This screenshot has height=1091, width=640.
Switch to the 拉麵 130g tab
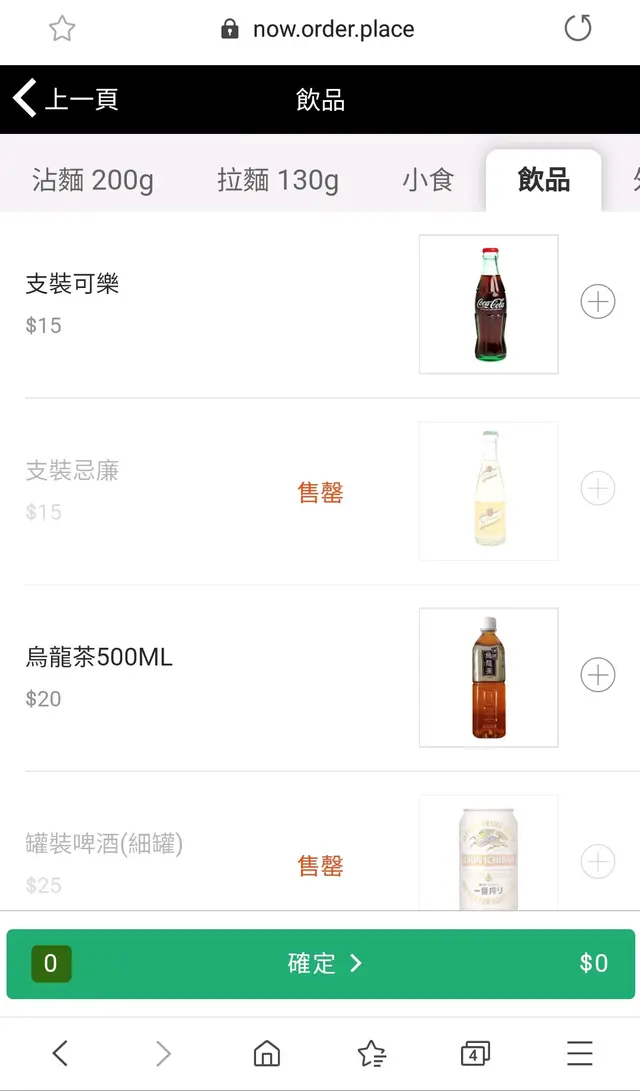(x=278, y=181)
